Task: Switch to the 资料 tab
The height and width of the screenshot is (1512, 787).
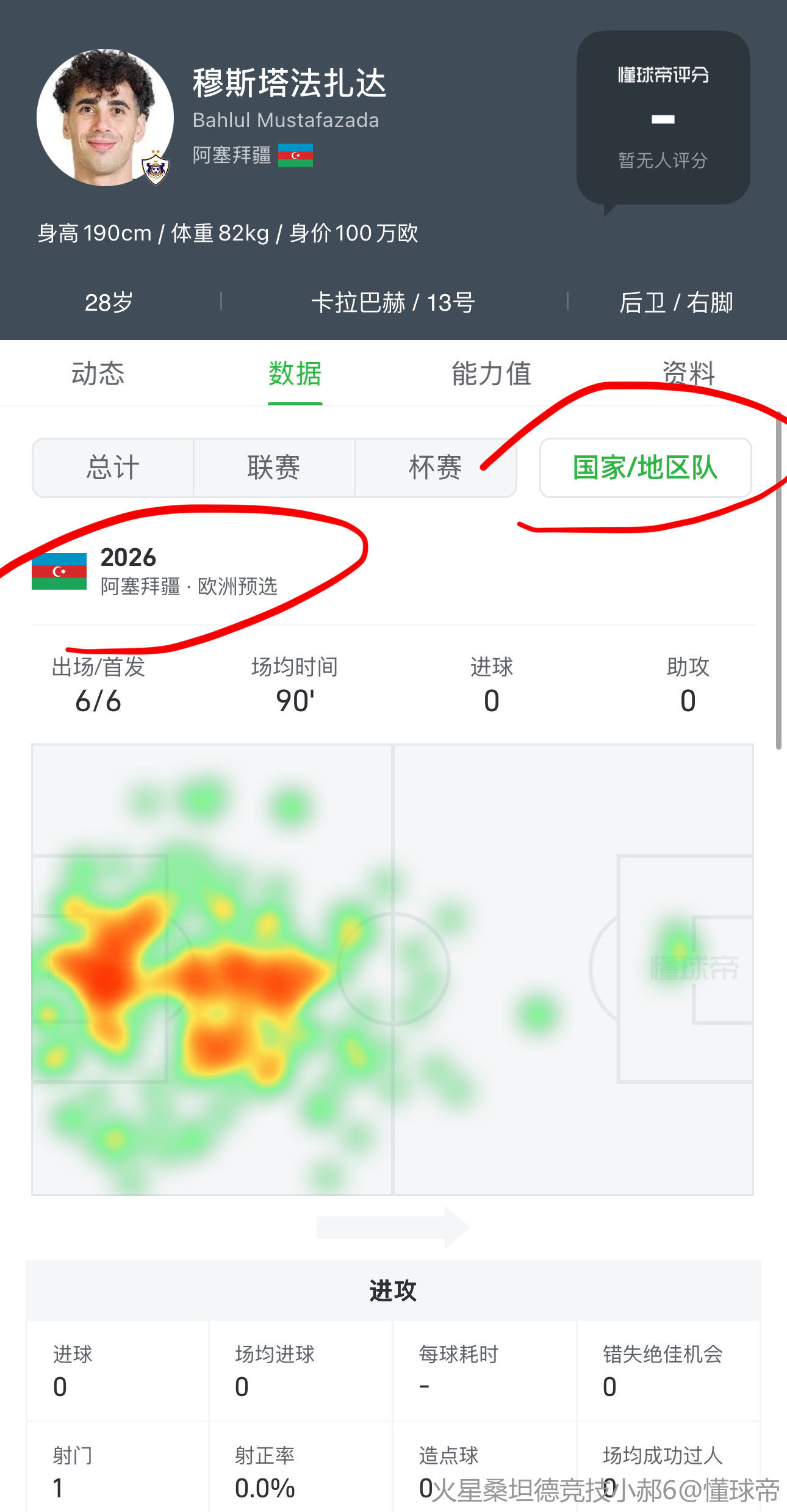Action: point(688,374)
